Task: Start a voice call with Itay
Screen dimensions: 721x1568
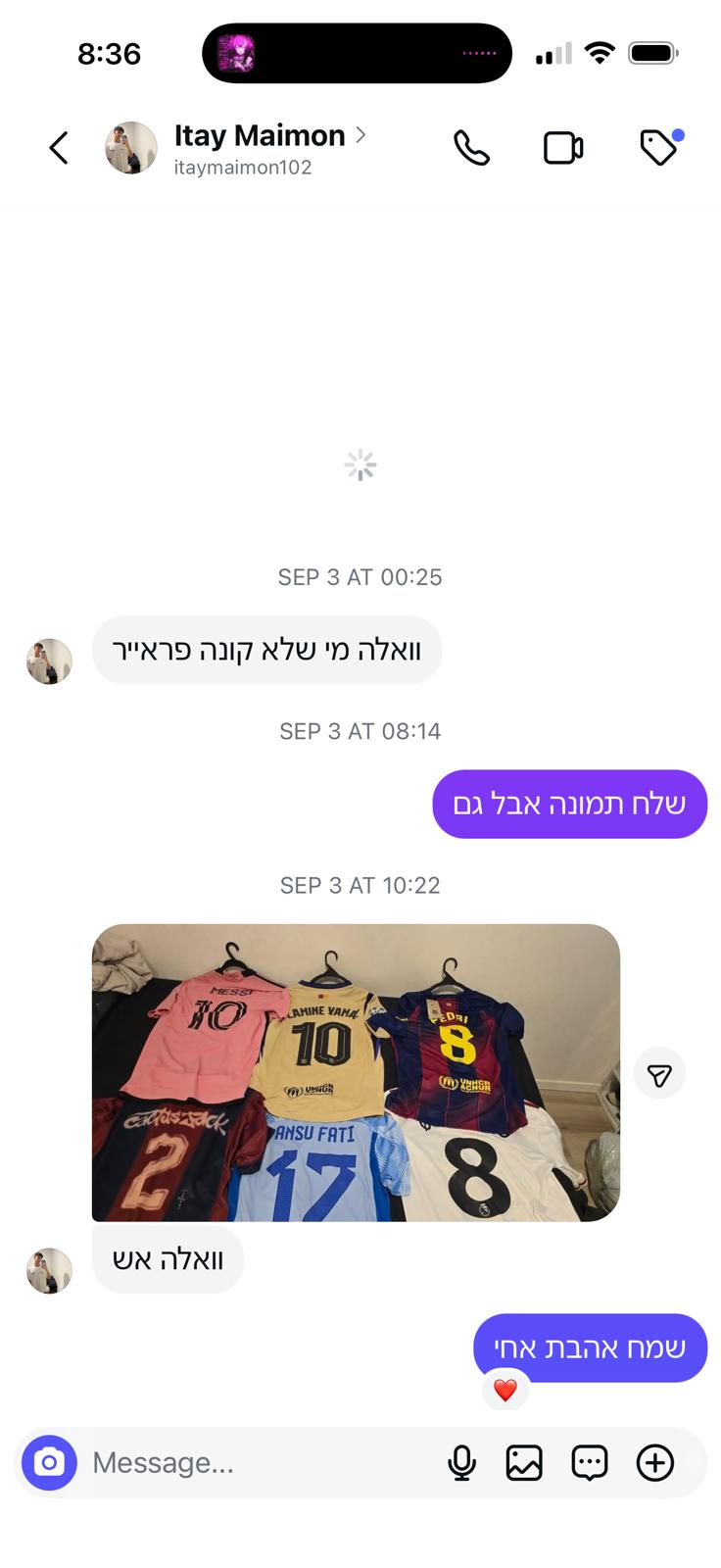Action: [x=471, y=148]
